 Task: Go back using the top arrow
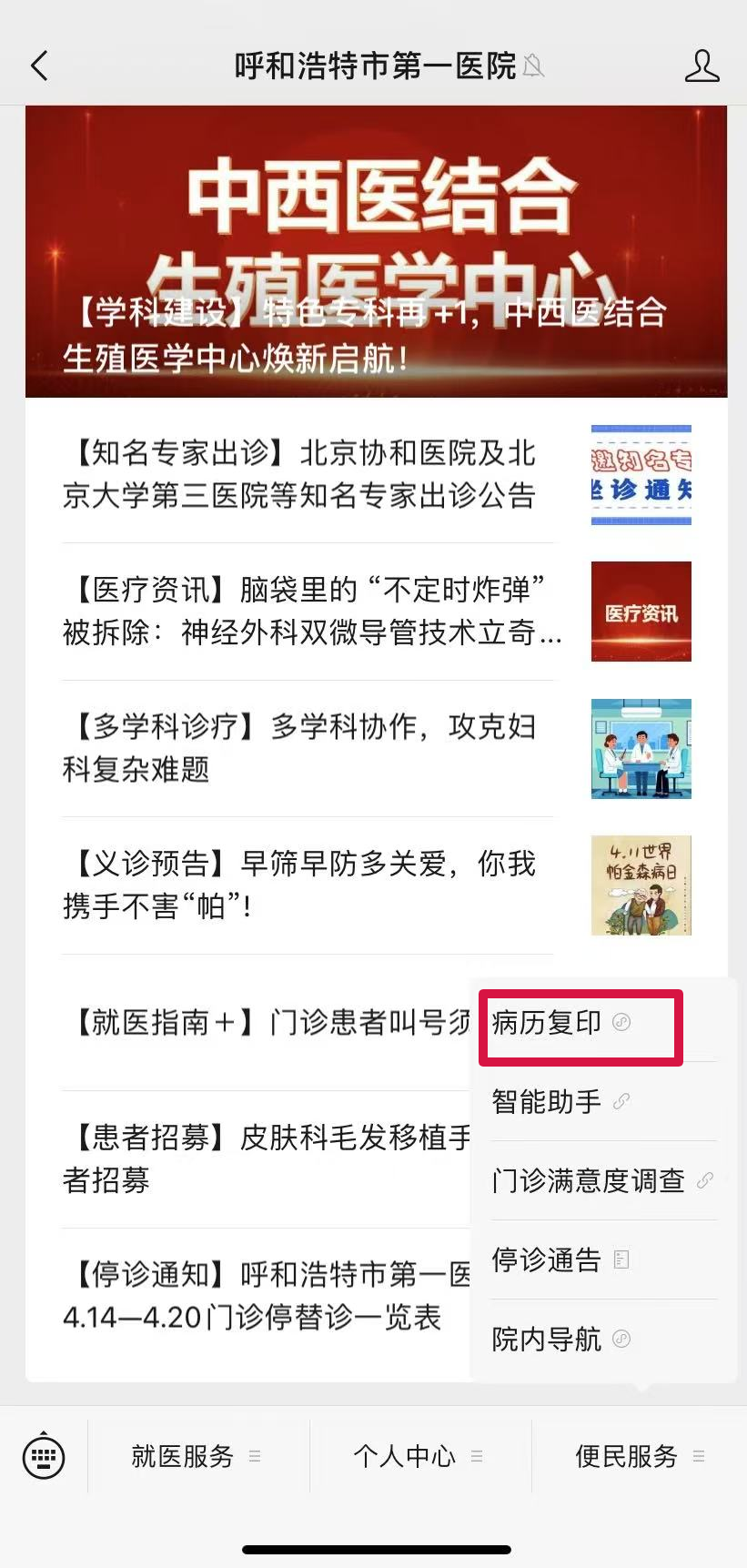(x=39, y=66)
